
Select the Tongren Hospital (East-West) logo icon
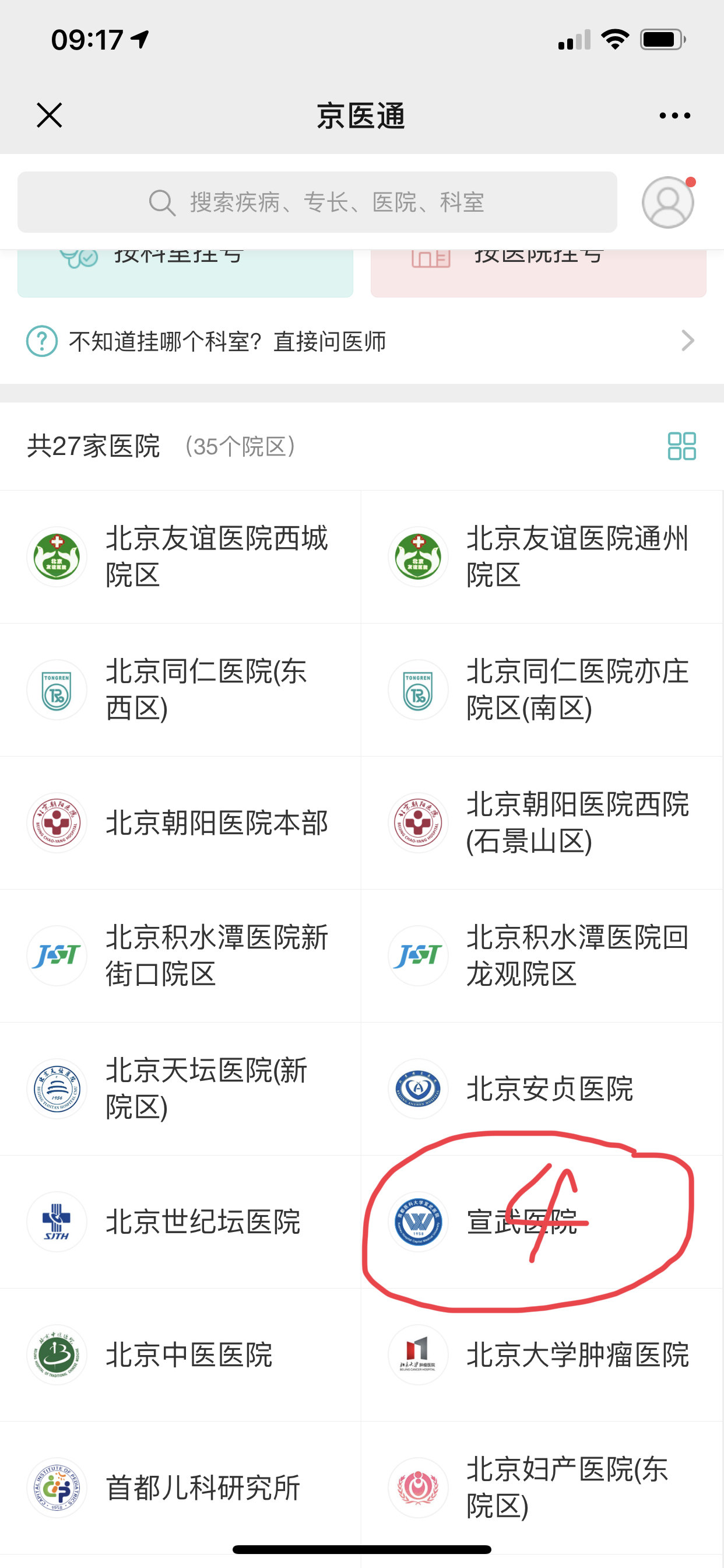[x=57, y=689]
